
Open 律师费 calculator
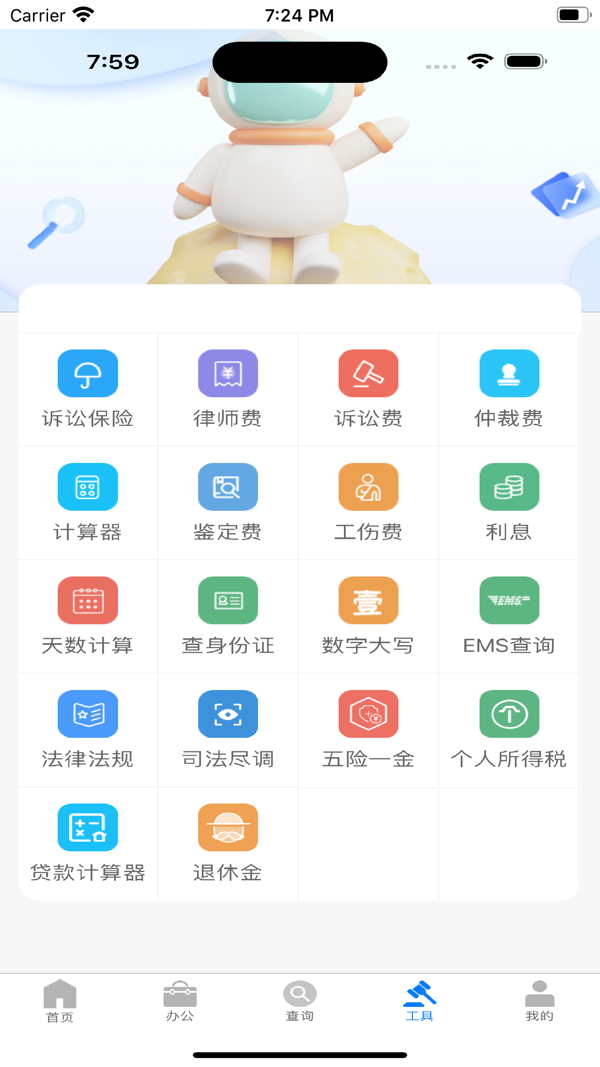click(228, 389)
